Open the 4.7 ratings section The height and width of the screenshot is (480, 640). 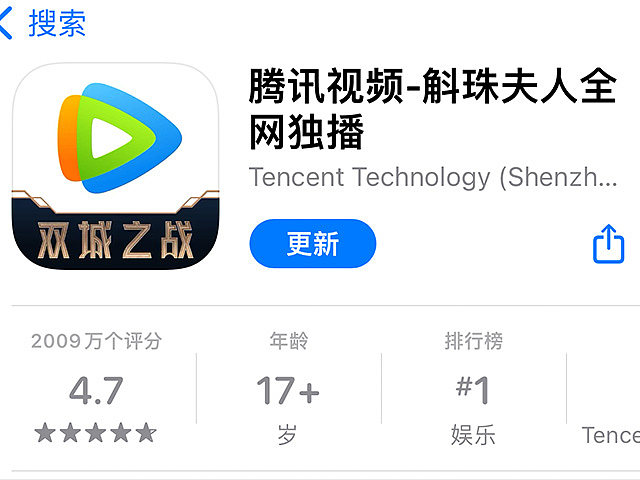coord(96,392)
